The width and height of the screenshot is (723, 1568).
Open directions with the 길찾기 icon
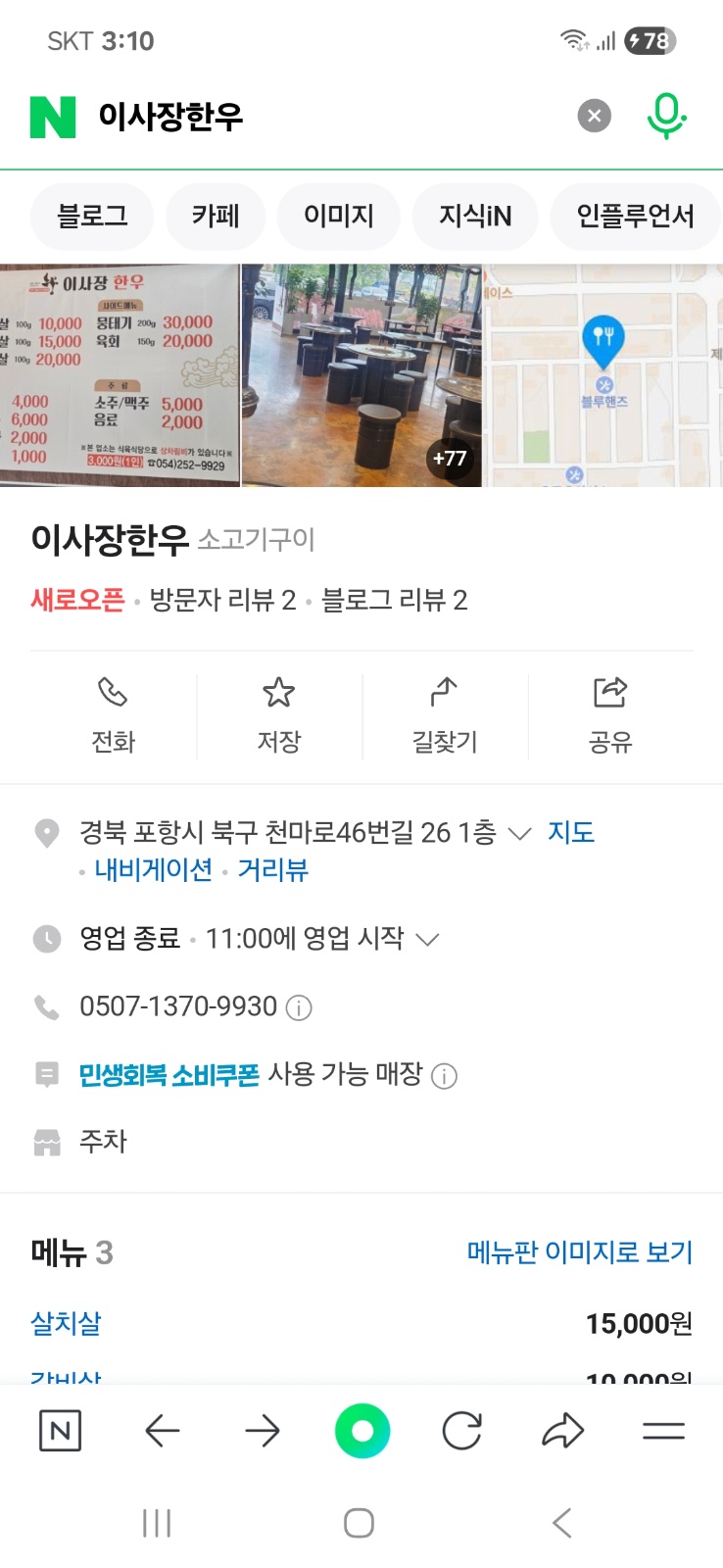444,715
